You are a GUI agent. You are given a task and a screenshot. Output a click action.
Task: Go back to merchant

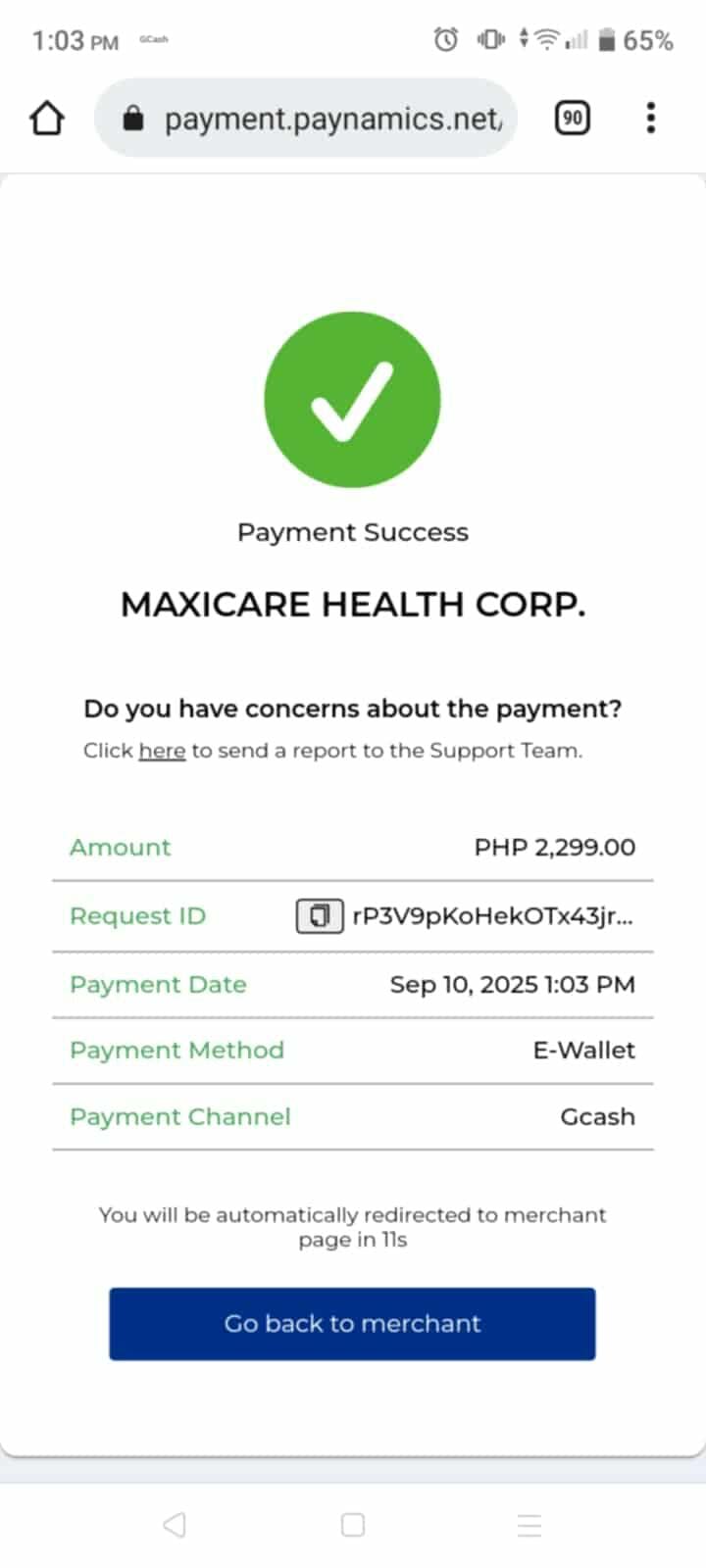point(352,1324)
